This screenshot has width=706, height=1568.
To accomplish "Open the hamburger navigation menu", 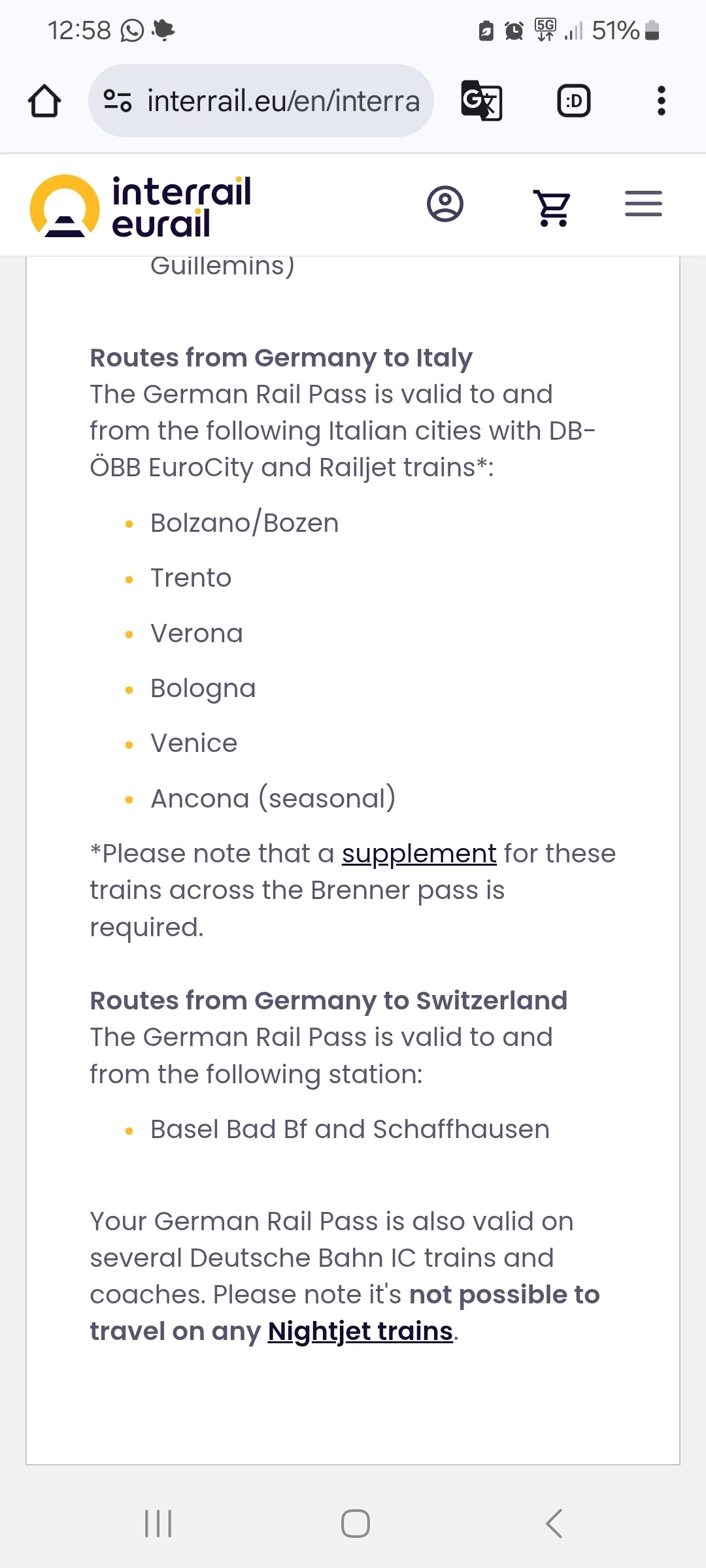I will (643, 204).
